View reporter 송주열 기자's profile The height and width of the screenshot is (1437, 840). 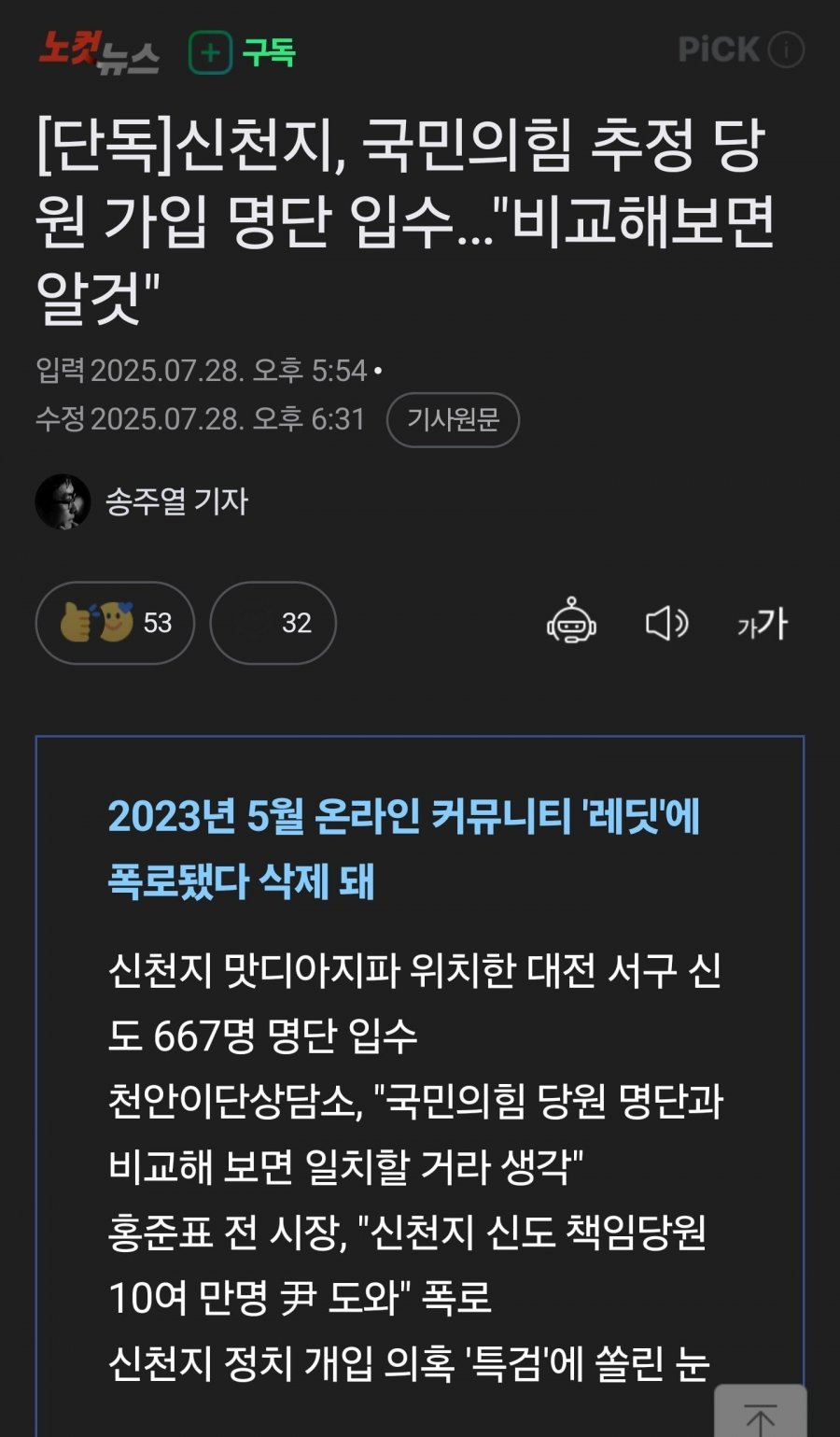point(175,502)
